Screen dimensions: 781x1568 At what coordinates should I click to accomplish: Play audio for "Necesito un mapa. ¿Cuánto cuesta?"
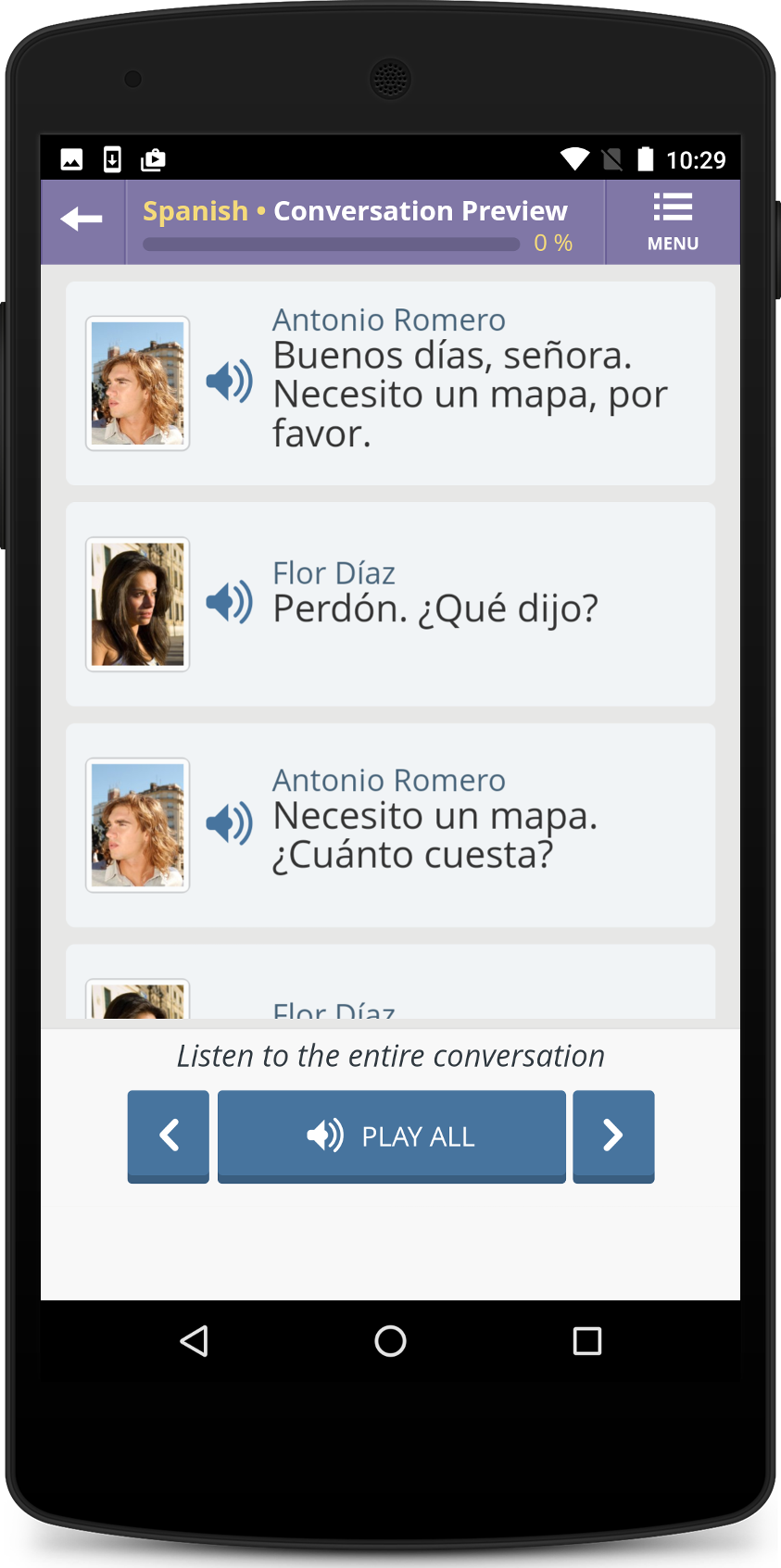point(229,822)
